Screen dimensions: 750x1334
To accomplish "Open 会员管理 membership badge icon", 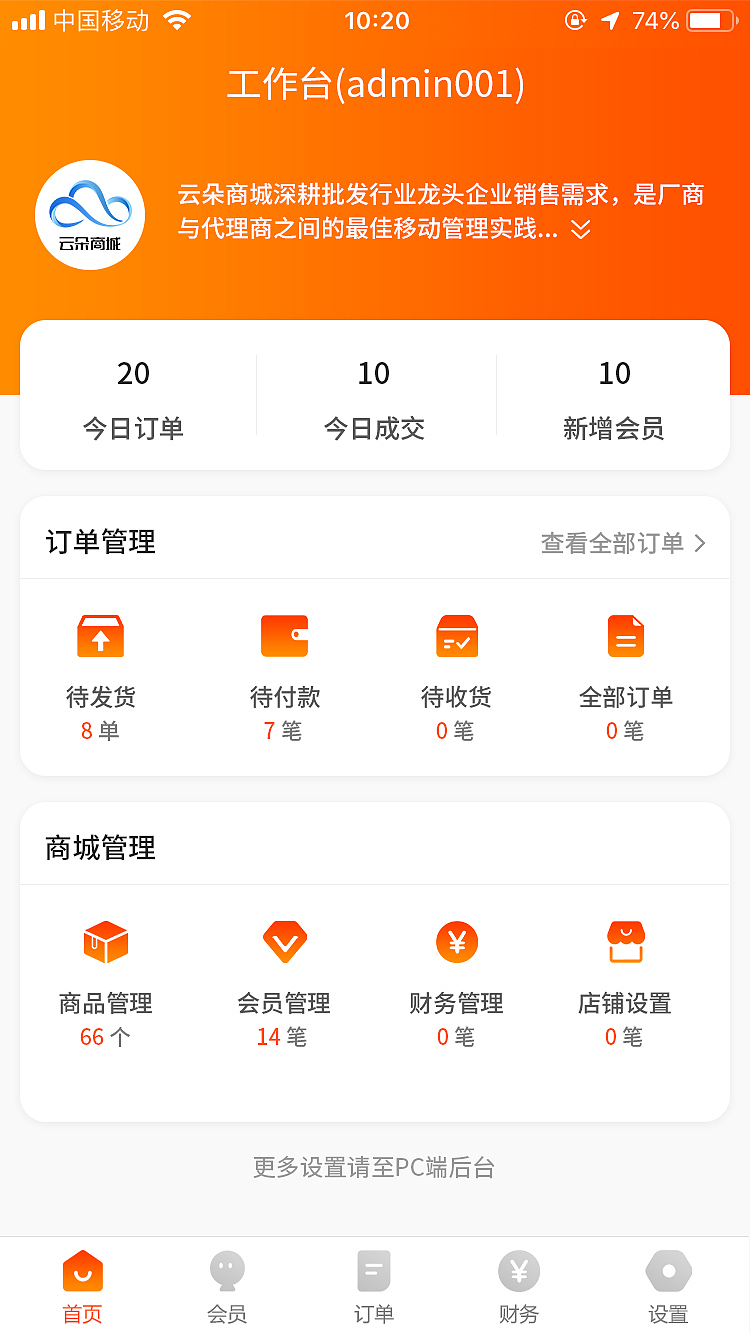I will [284, 940].
